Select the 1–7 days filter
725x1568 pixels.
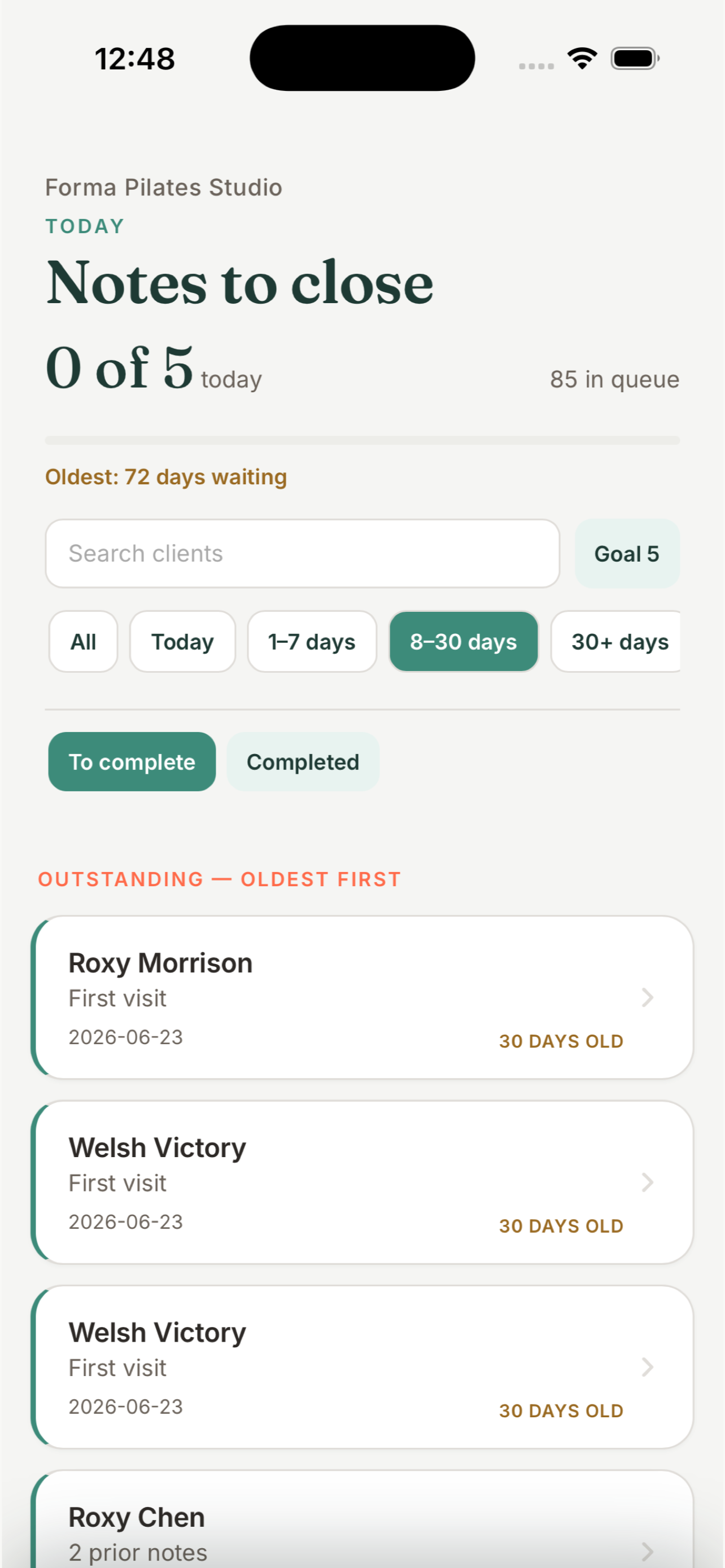tap(312, 642)
